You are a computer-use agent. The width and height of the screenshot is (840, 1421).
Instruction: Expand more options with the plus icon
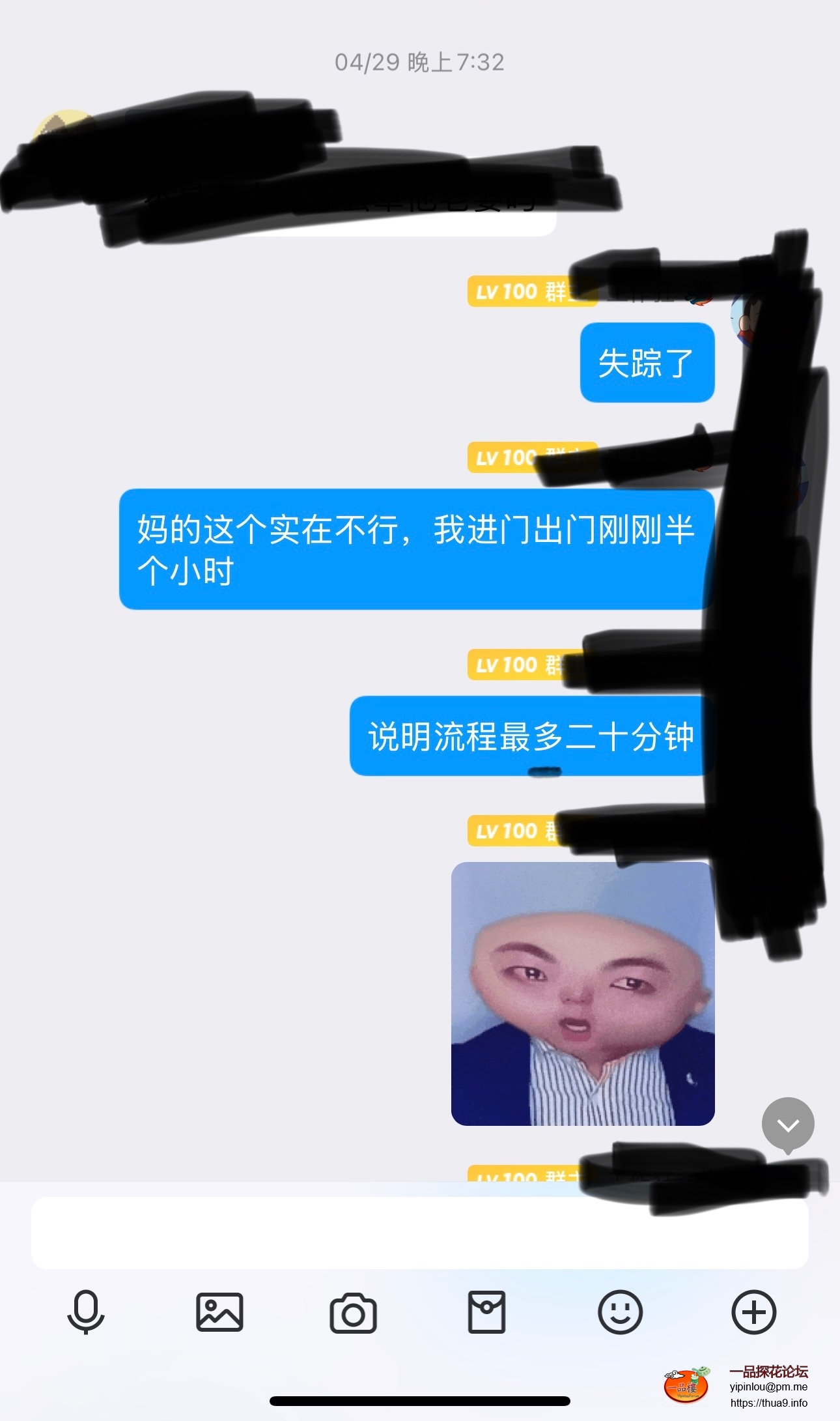click(x=753, y=1312)
